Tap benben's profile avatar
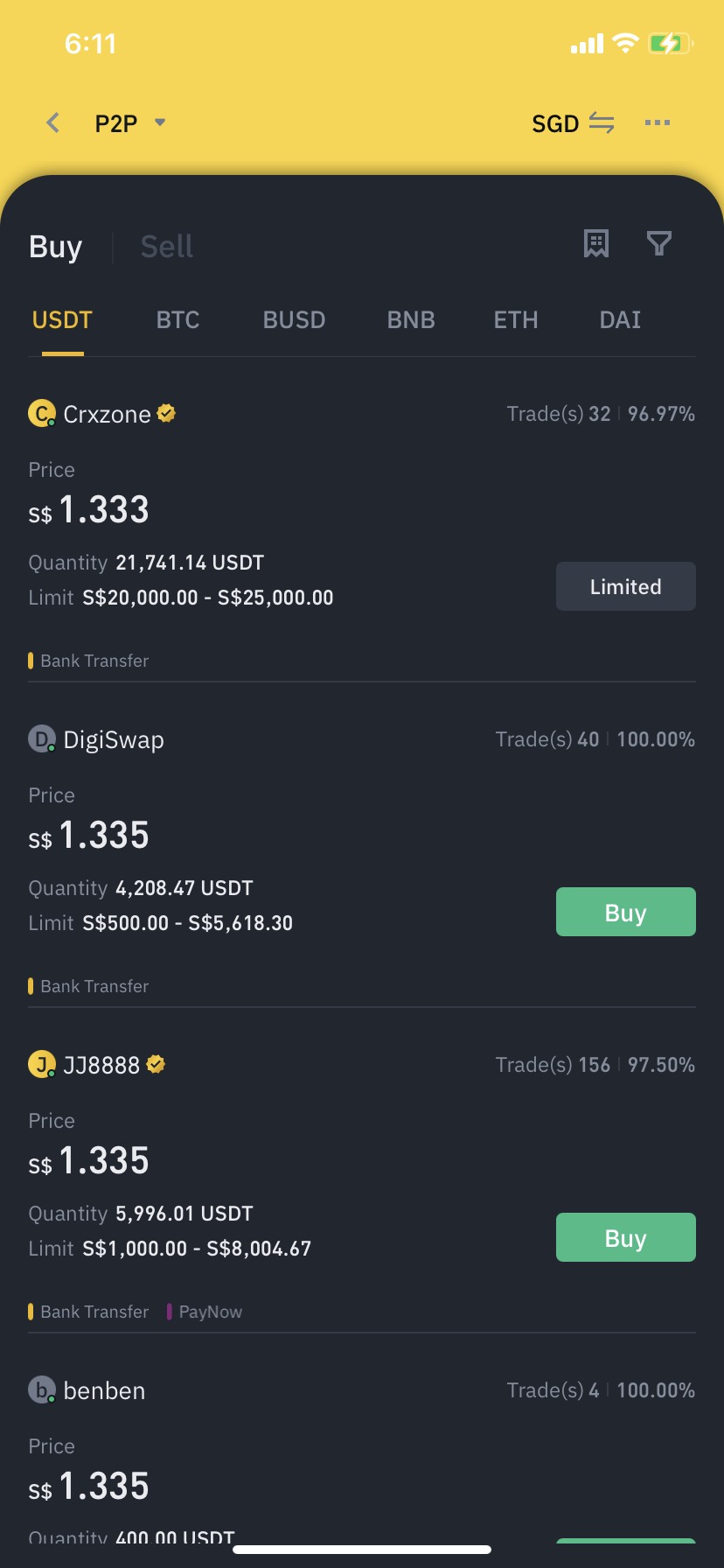The width and height of the screenshot is (724, 1568). coord(41,1390)
